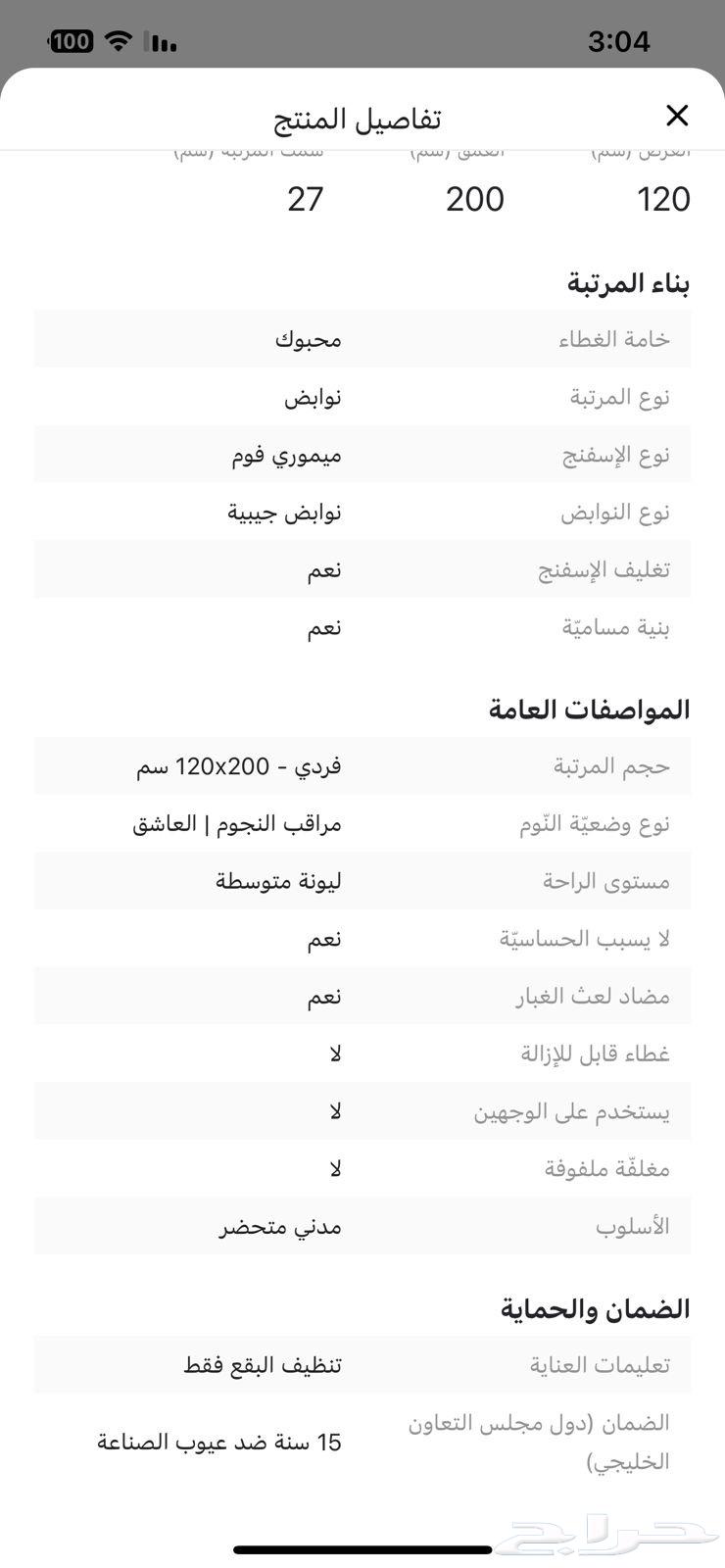The width and height of the screenshot is (725, 1568).
Task: Select the depth value 200
Action: 475,199
